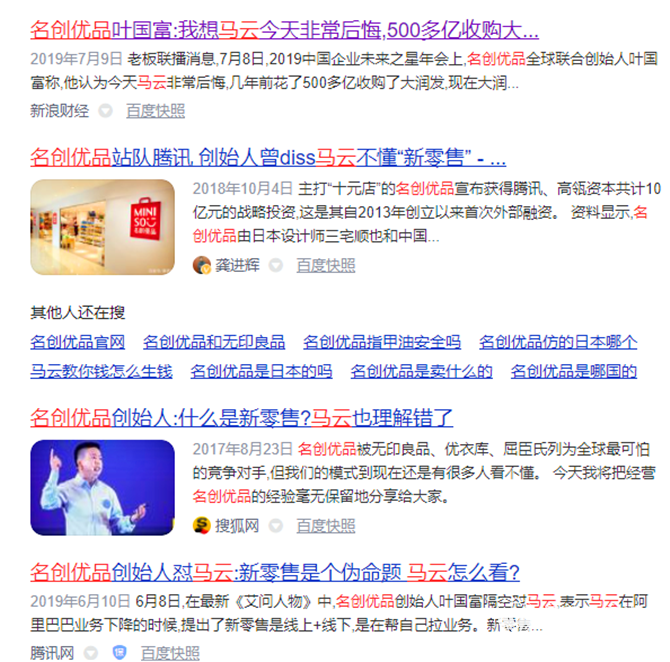Screen dimensions: 670x662
Task: Search related term 名创优品是哪国的
Action: tap(574, 372)
